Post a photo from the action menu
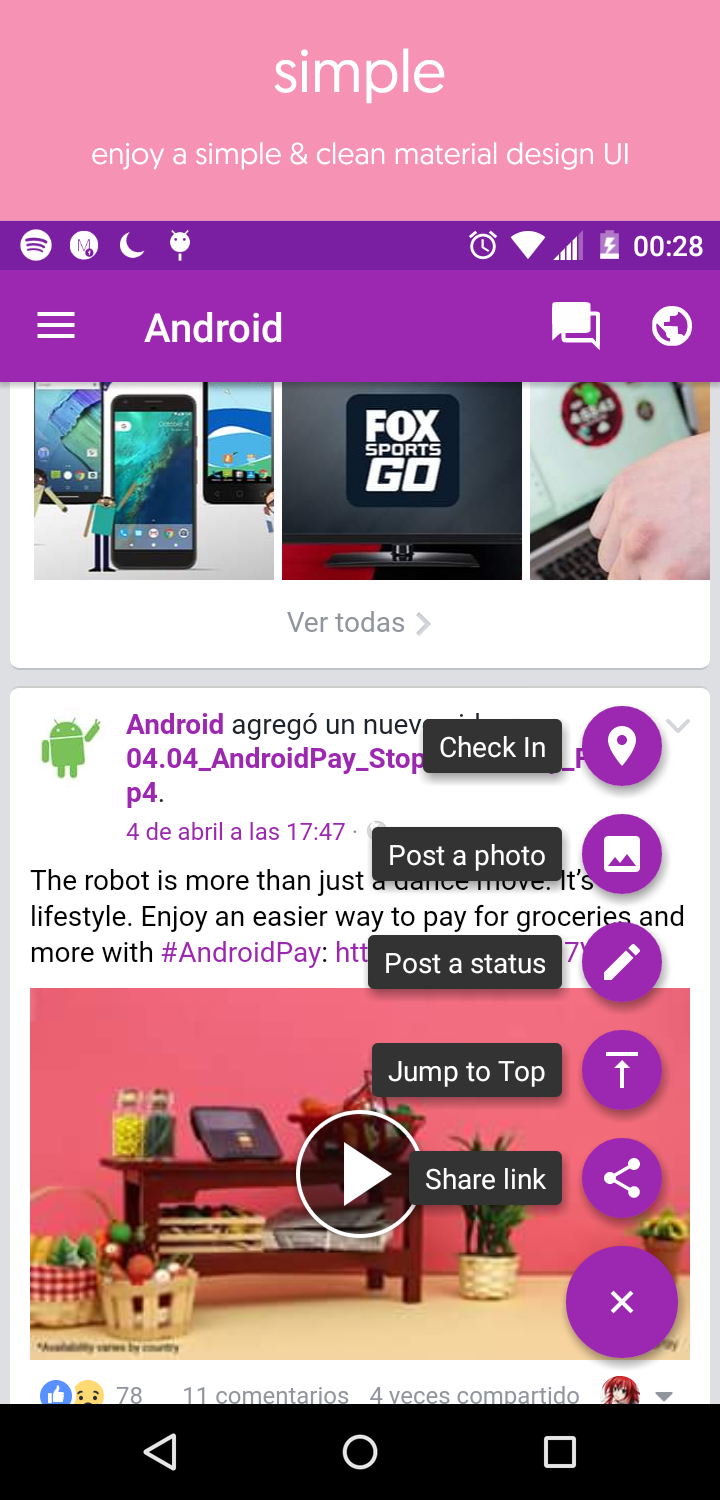This screenshot has width=720, height=1500. pos(621,854)
